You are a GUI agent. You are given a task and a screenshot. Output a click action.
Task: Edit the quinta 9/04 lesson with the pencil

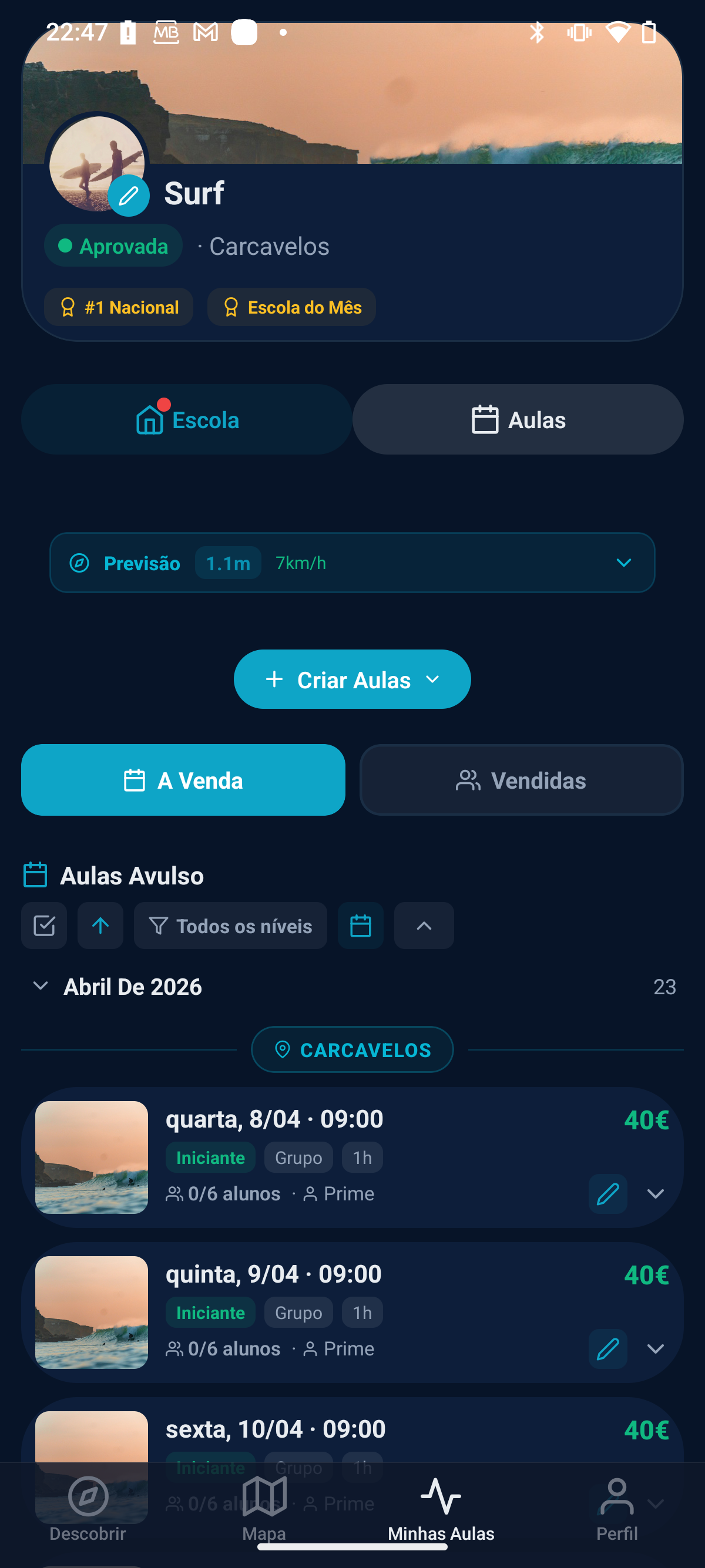(607, 1348)
